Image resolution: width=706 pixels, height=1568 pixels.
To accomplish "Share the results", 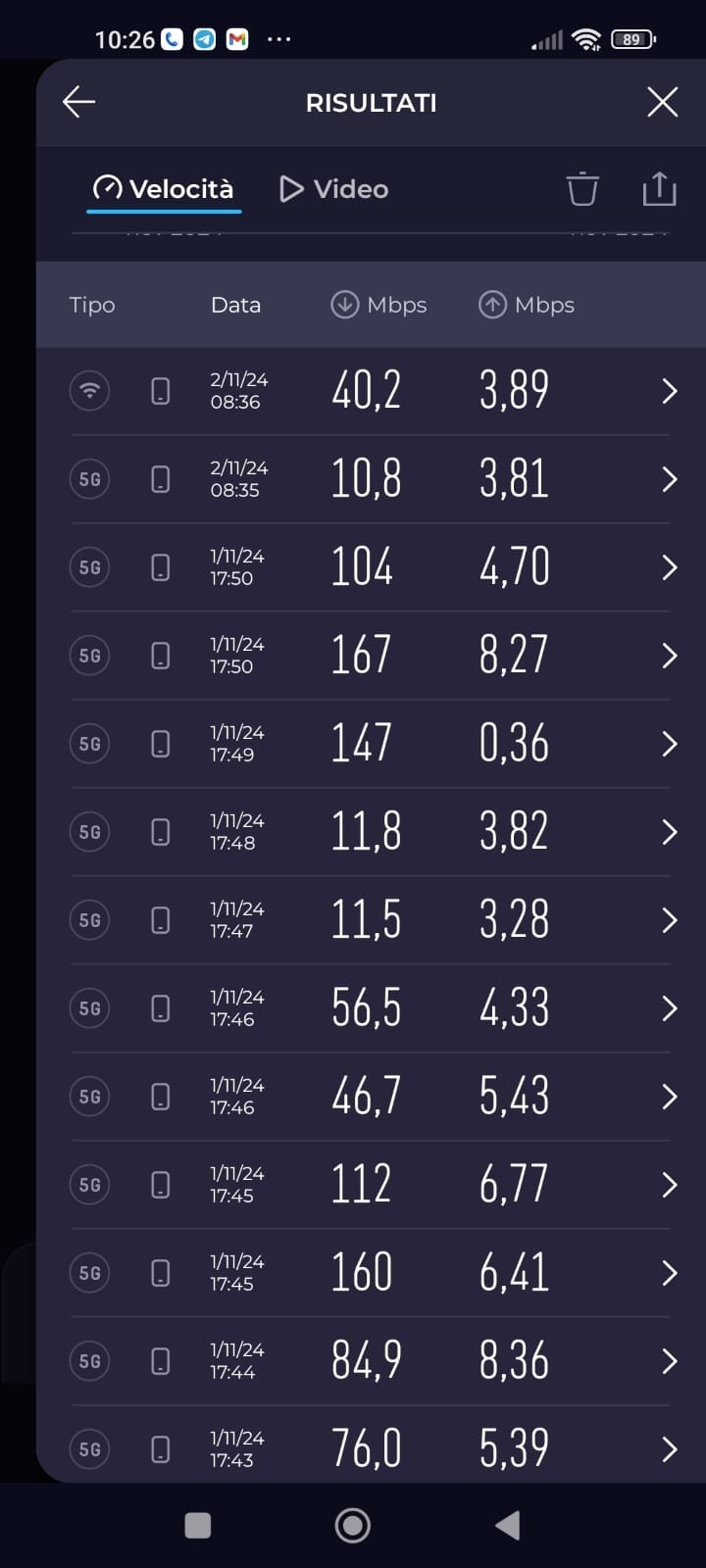I will tap(660, 188).
